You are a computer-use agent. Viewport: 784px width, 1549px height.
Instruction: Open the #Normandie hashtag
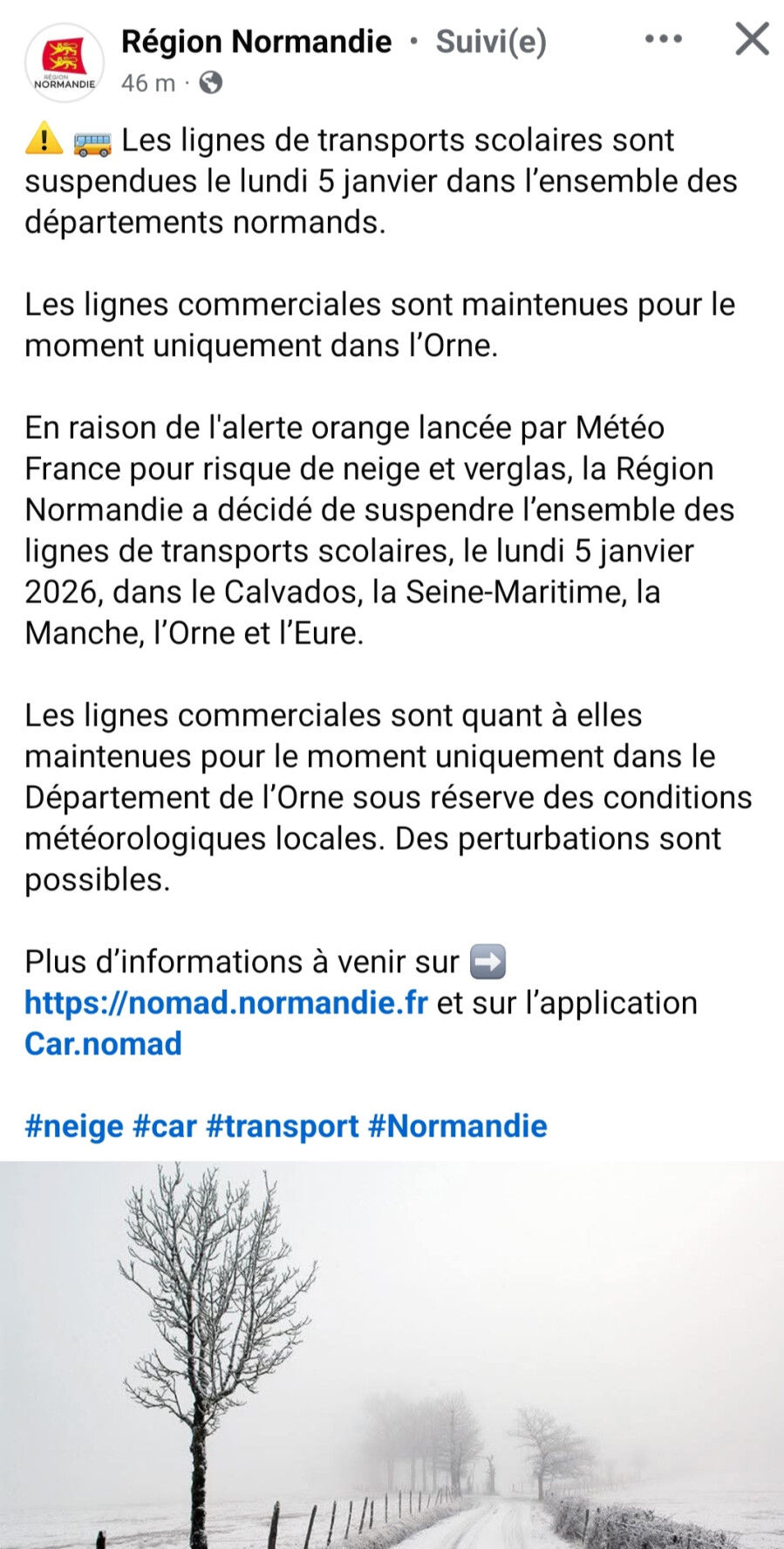(x=458, y=1126)
